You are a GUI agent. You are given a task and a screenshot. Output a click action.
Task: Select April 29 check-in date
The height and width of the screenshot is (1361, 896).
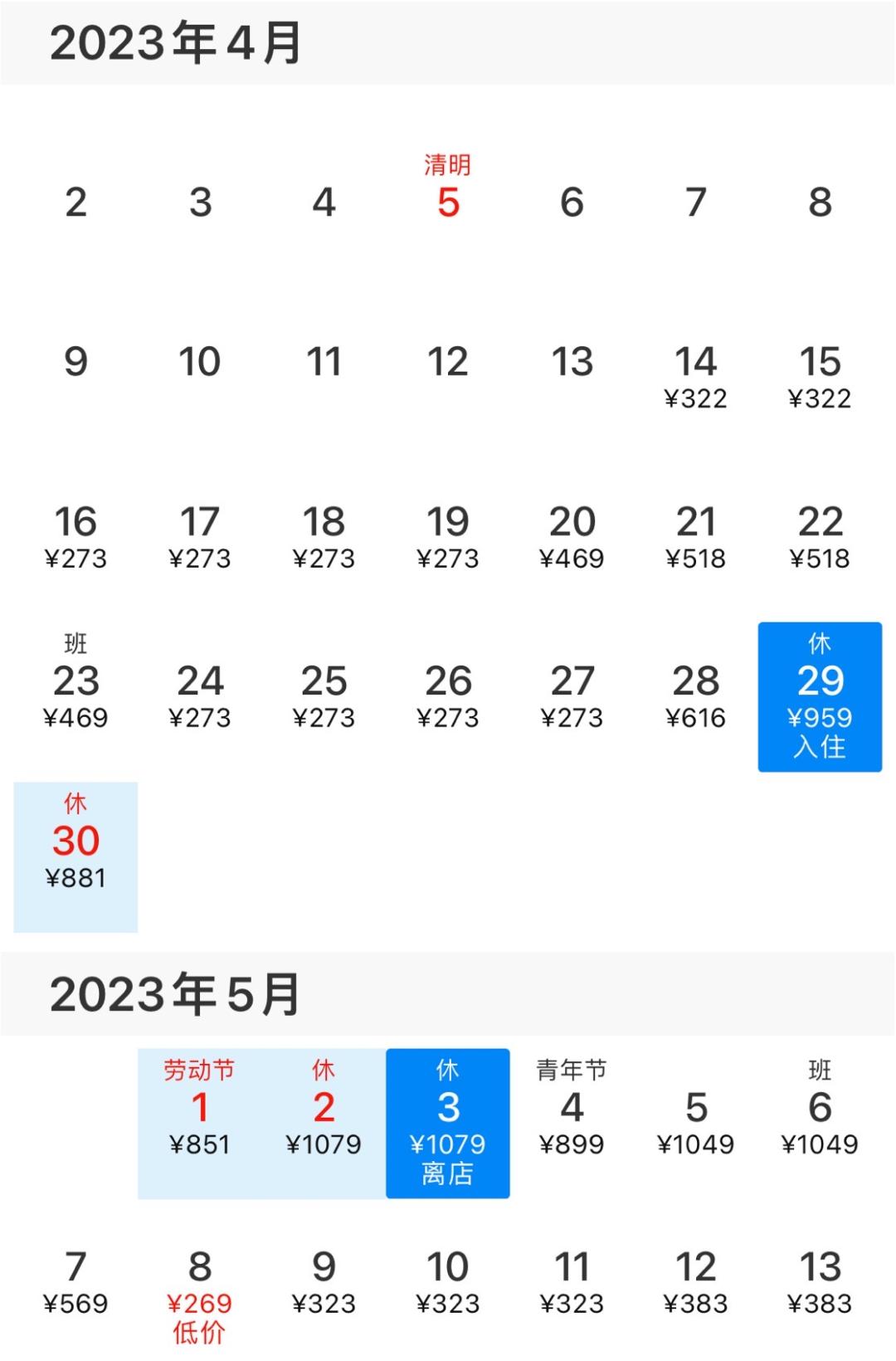point(820,696)
